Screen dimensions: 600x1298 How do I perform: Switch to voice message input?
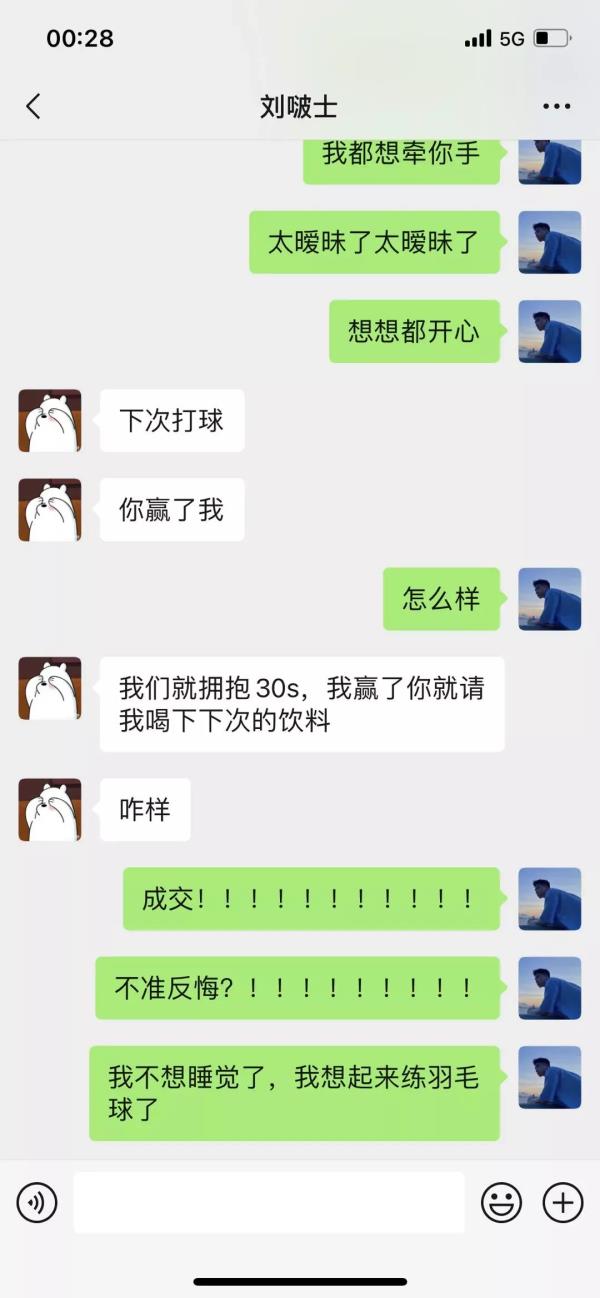pyautogui.click(x=37, y=1202)
